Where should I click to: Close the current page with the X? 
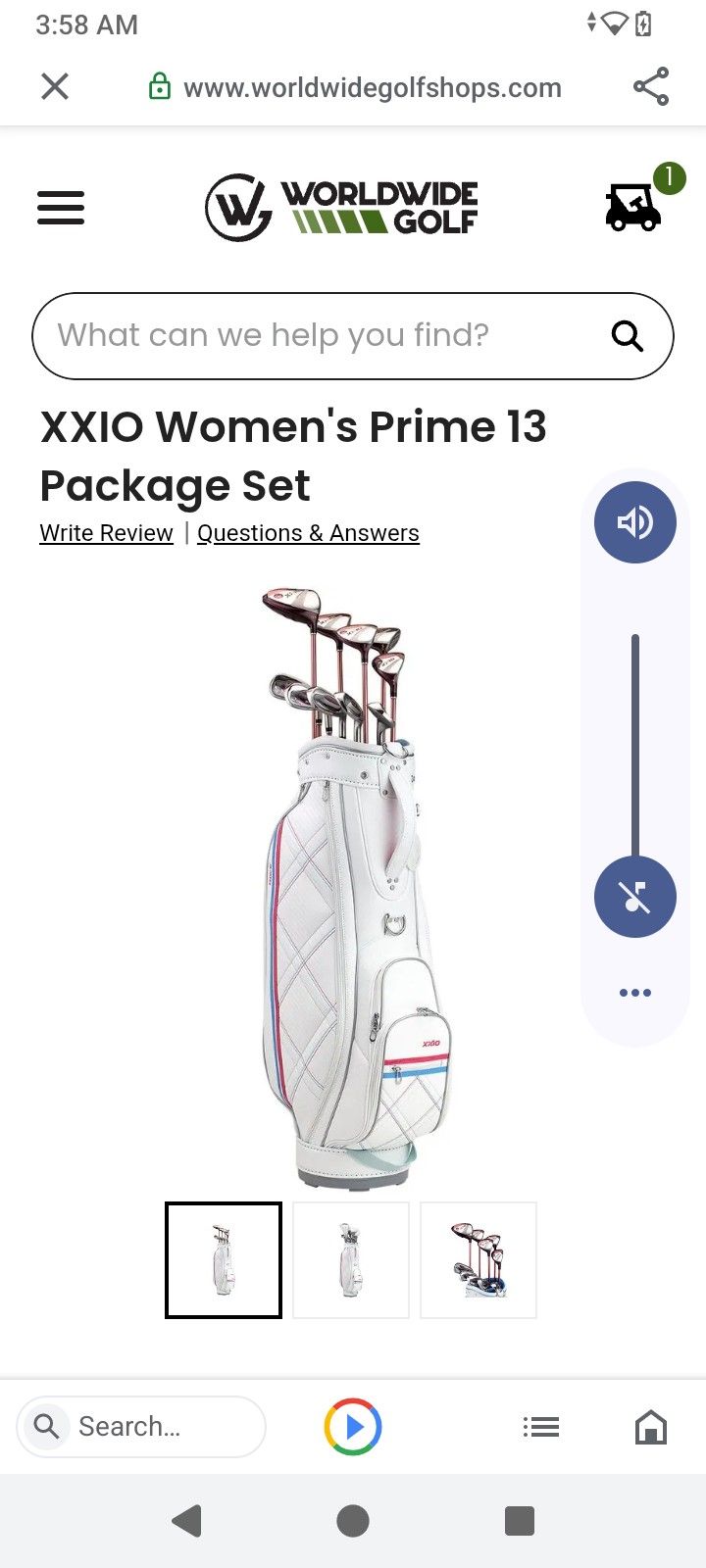pyautogui.click(x=54, y=86)
